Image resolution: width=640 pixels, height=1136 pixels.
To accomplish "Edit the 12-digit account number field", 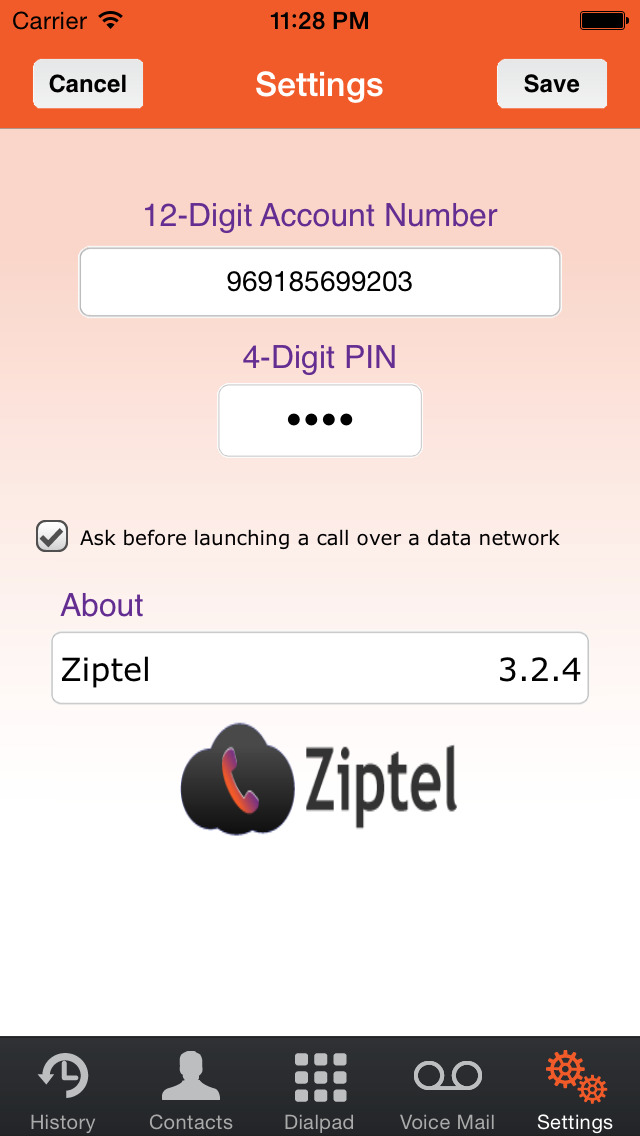I will point(320,282).
